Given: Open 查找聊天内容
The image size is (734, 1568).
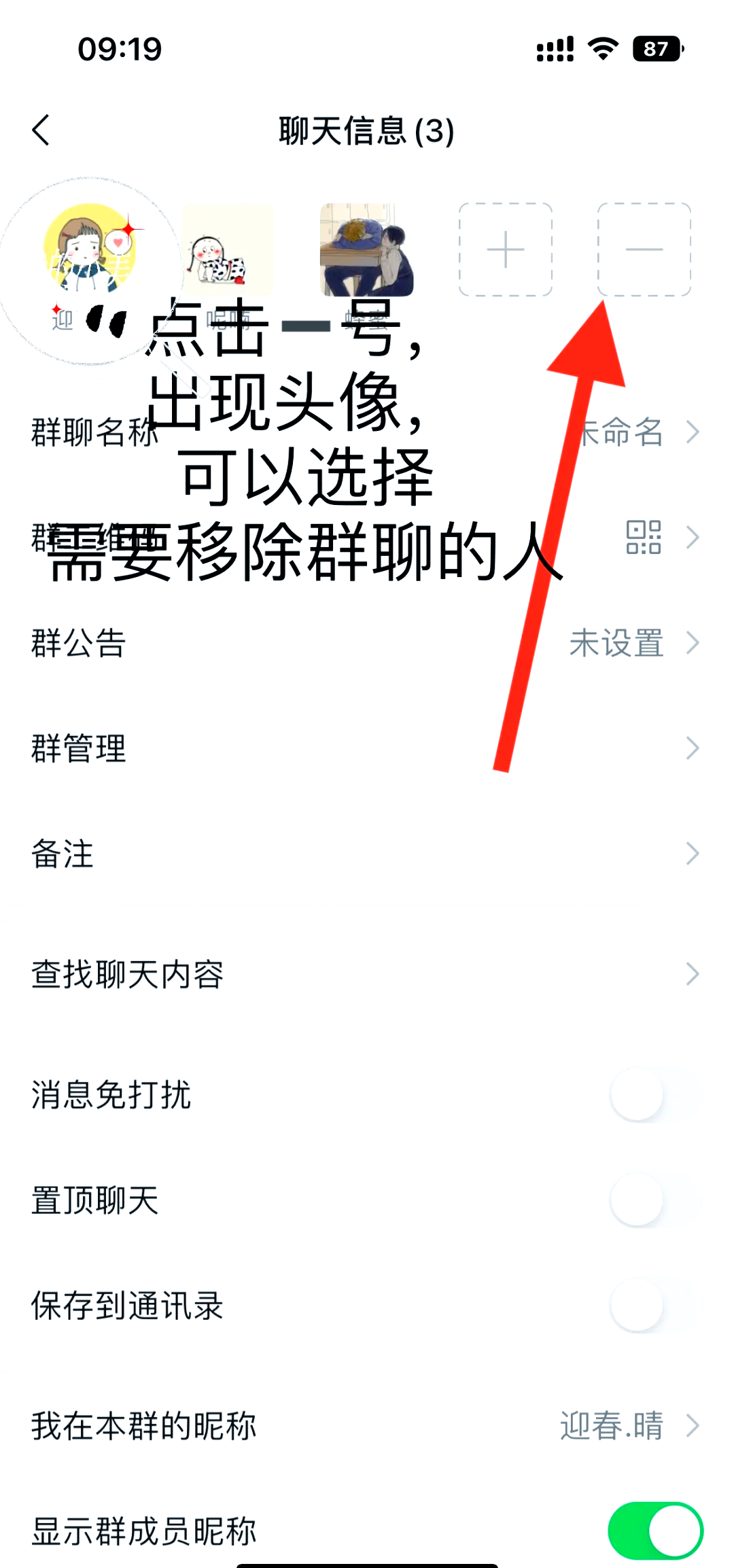Looking at the screenshot, I should [367, 974].
